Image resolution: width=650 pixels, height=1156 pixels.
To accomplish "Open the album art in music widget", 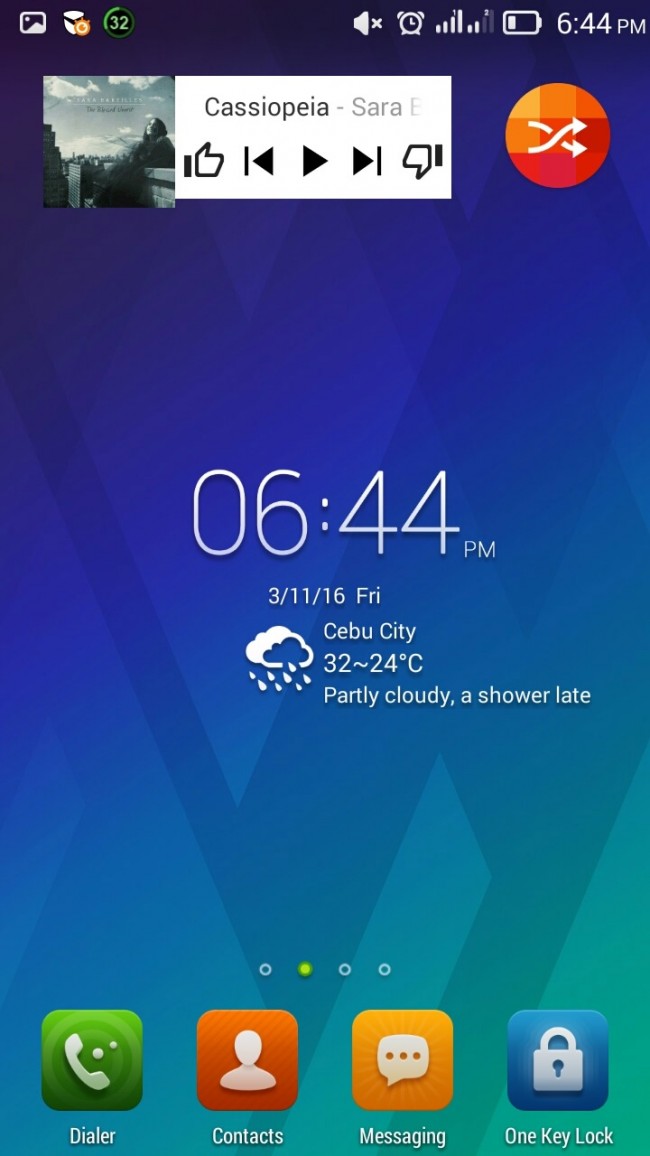I will pos(109,142).
